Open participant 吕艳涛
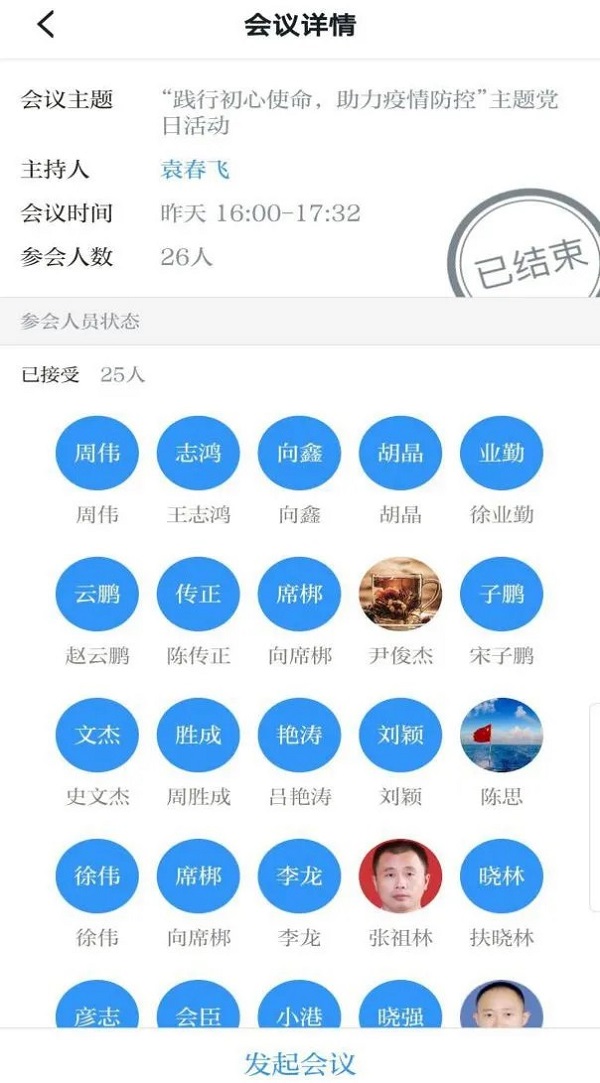 pos(299,736)
